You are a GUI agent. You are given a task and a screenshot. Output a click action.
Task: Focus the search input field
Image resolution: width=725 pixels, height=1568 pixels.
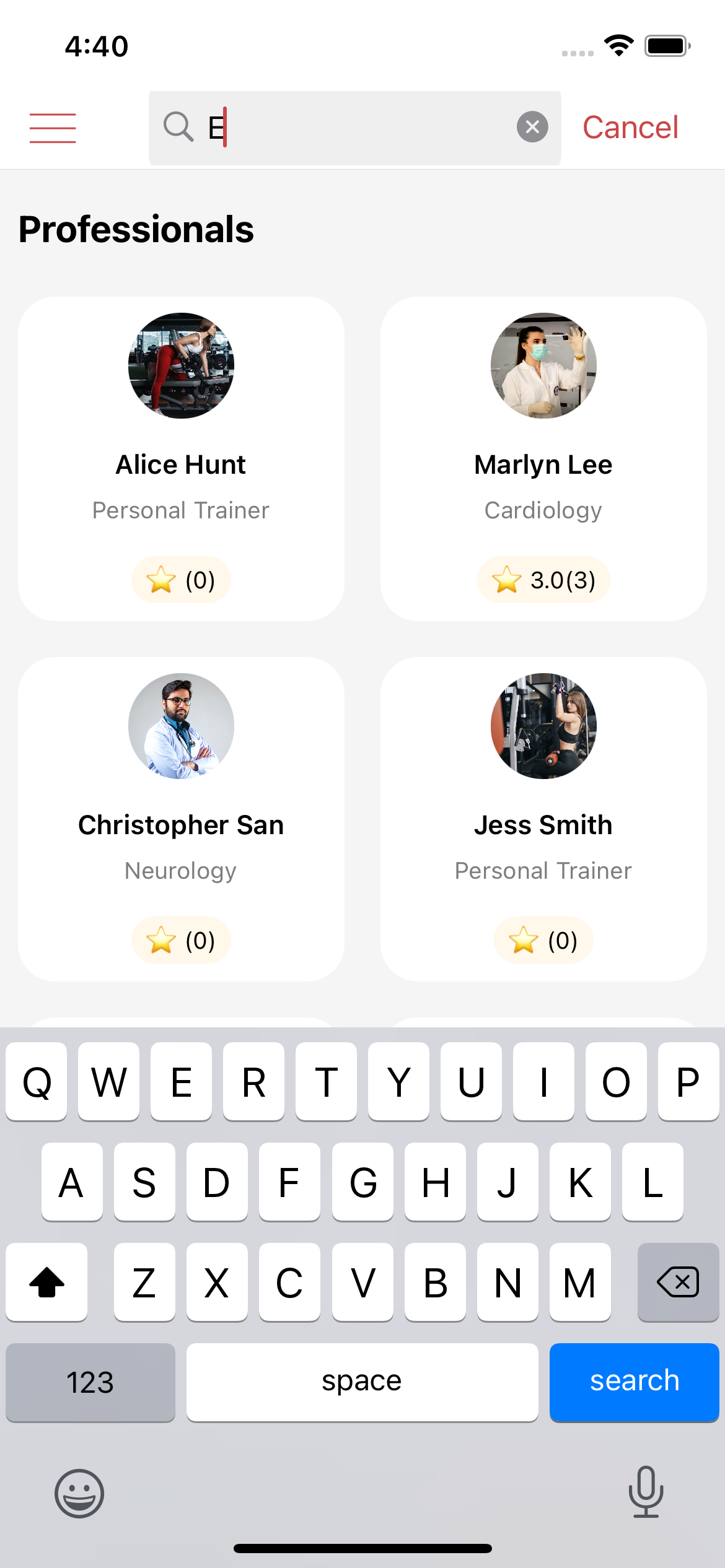pyautogui.click(x=359, y=128)
